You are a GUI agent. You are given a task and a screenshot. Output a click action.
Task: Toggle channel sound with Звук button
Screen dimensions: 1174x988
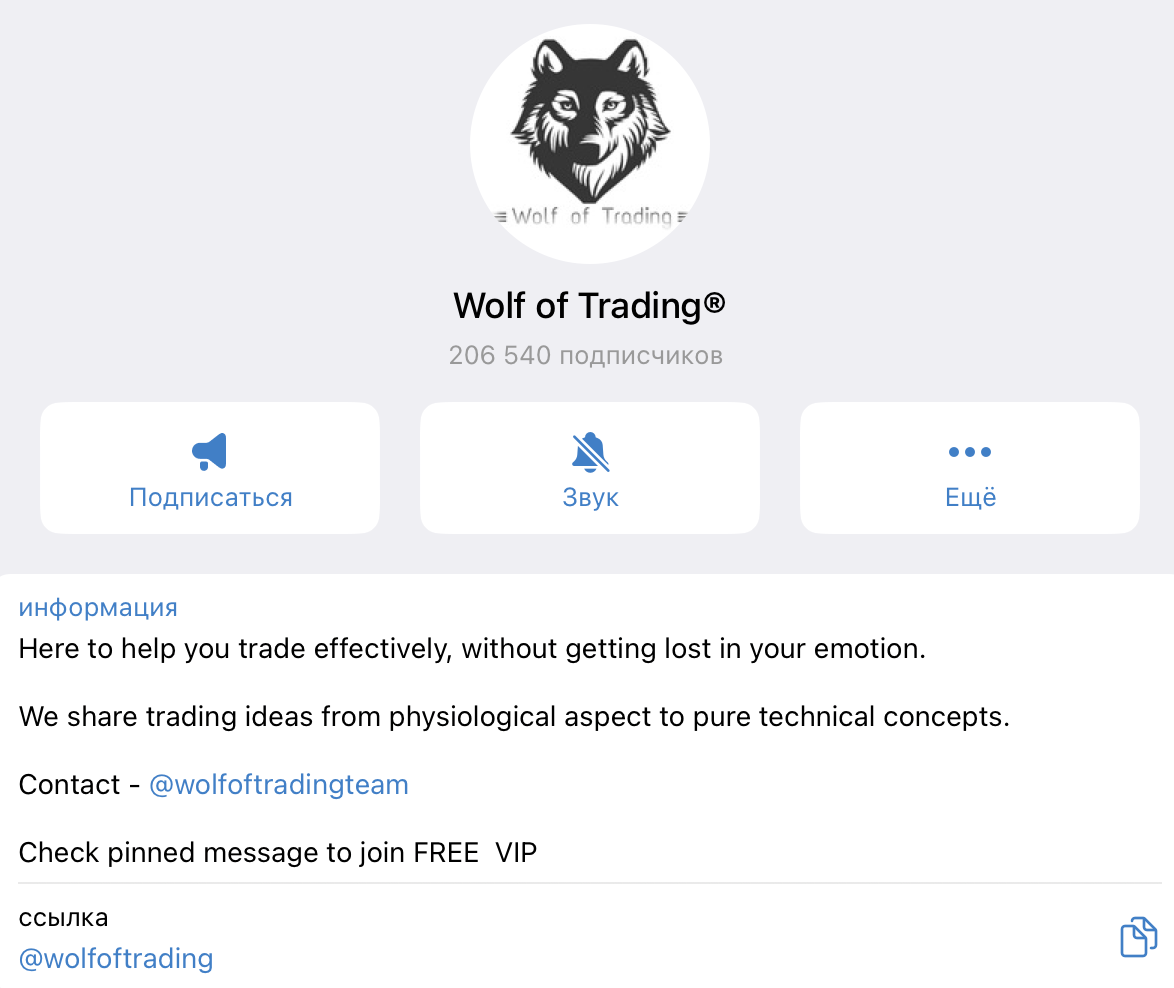(x=590, y=468)
